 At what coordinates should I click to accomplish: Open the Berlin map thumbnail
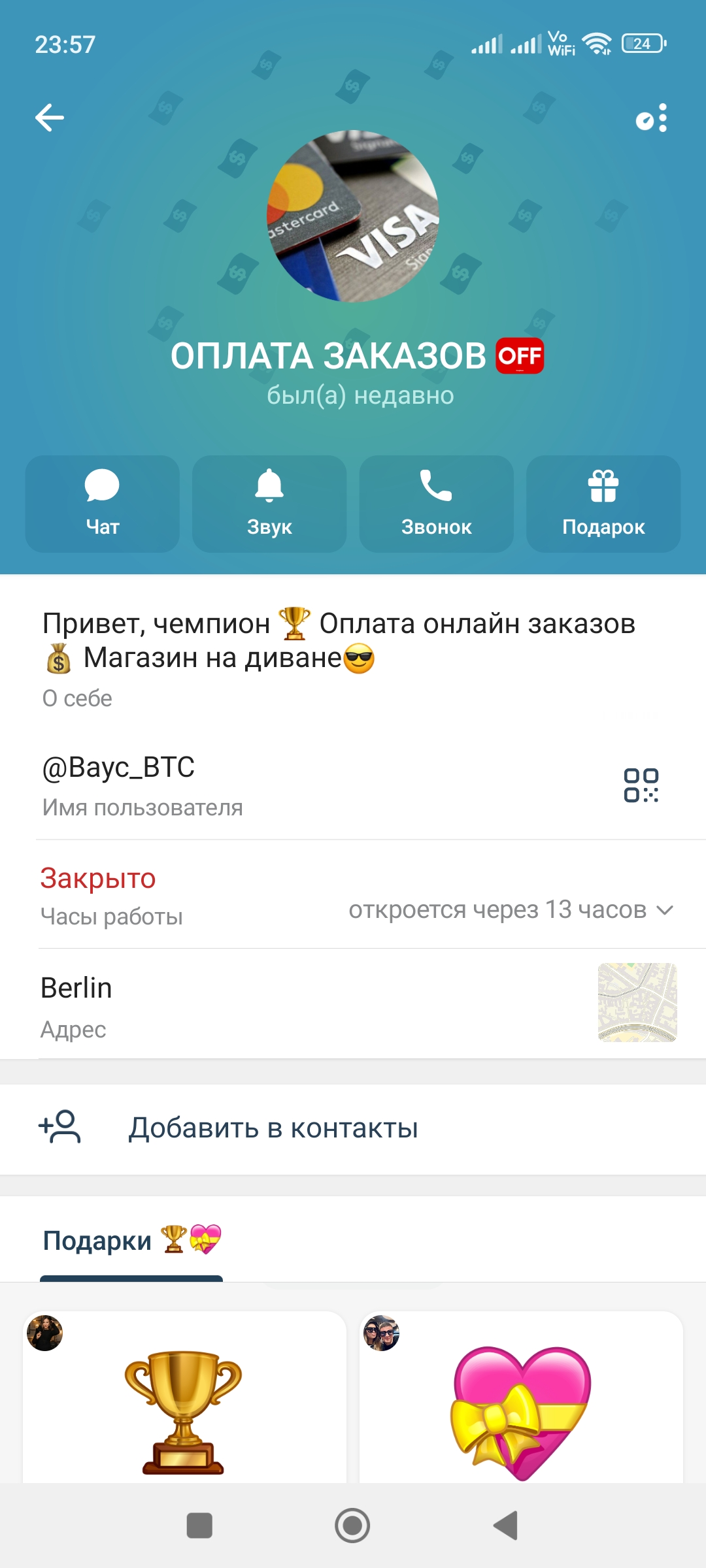click(637, 1002)
